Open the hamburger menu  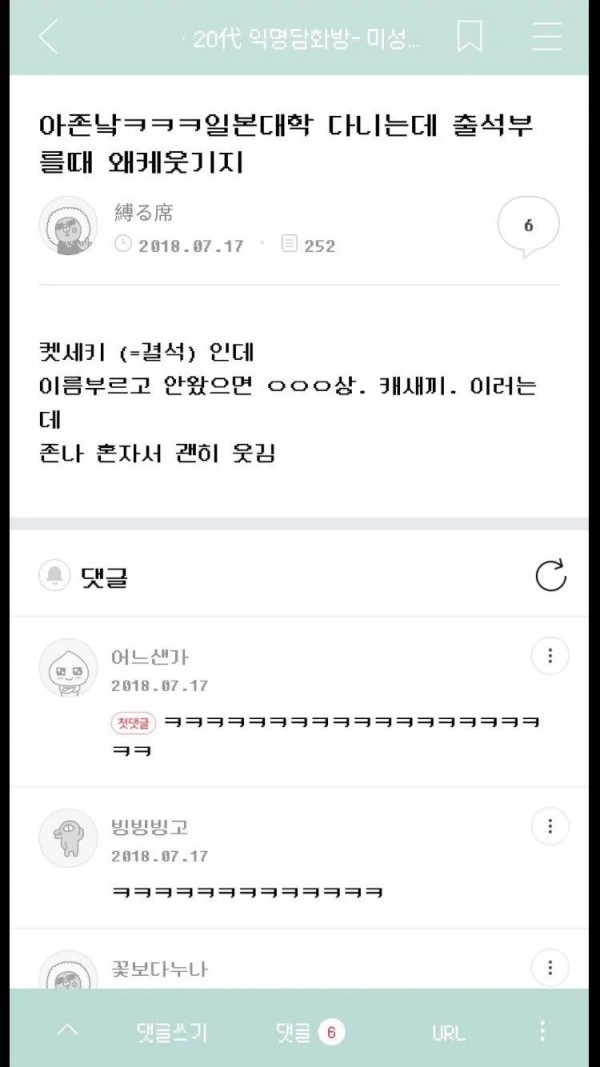coord(546,36)
